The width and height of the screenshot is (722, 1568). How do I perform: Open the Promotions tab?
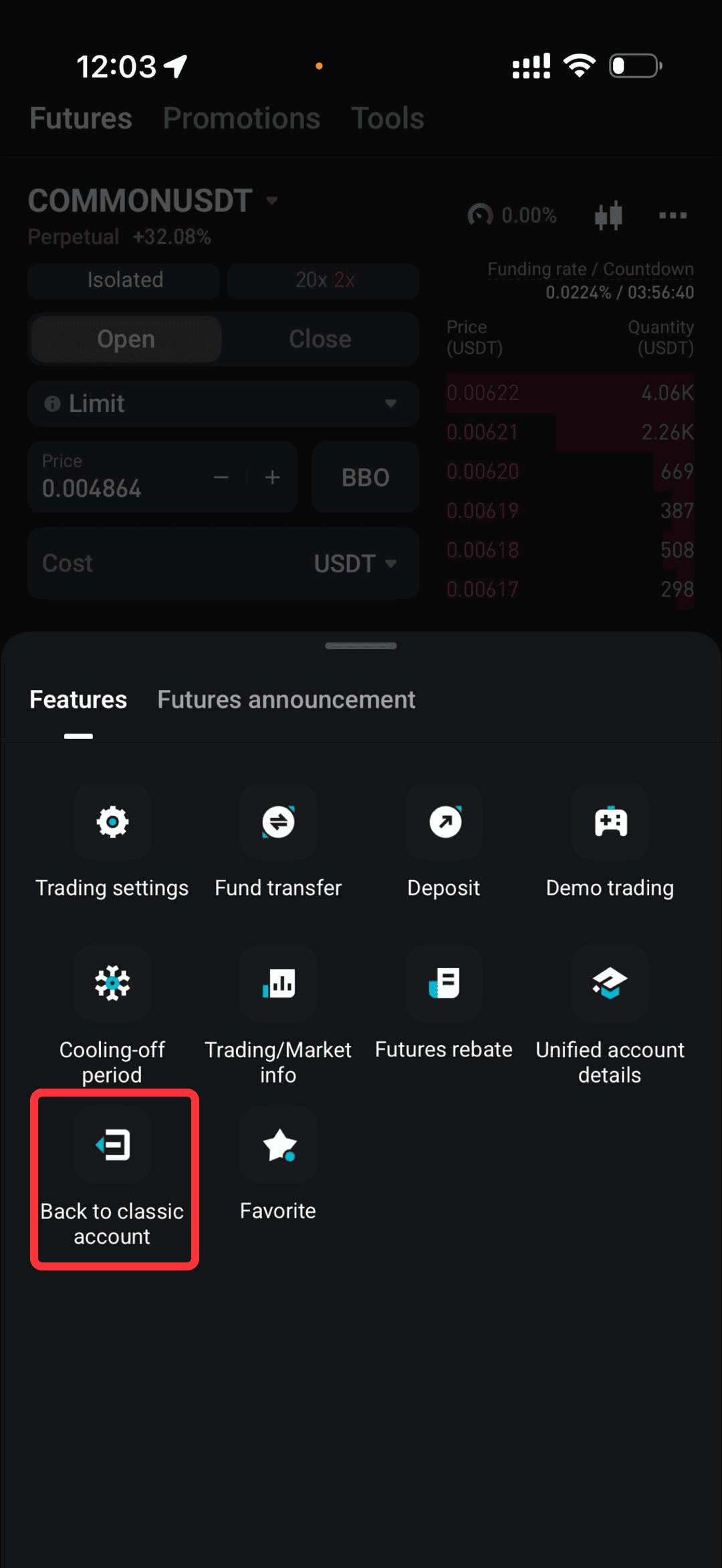pyautogui.click(x=241, y=118)
